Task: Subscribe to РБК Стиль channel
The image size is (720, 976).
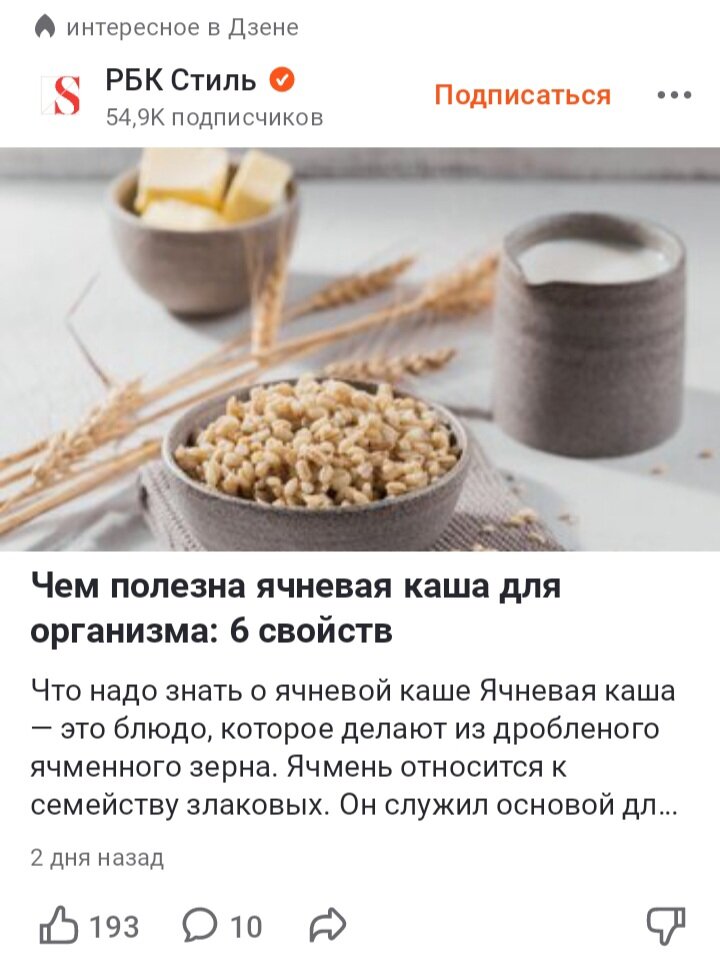Action: (x=522, y=95)
